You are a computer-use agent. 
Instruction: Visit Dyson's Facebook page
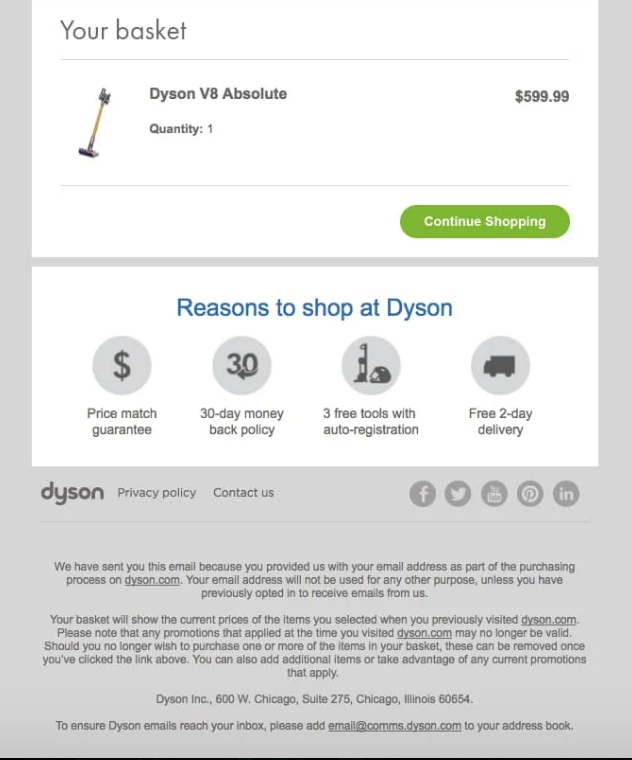(423, 494)
